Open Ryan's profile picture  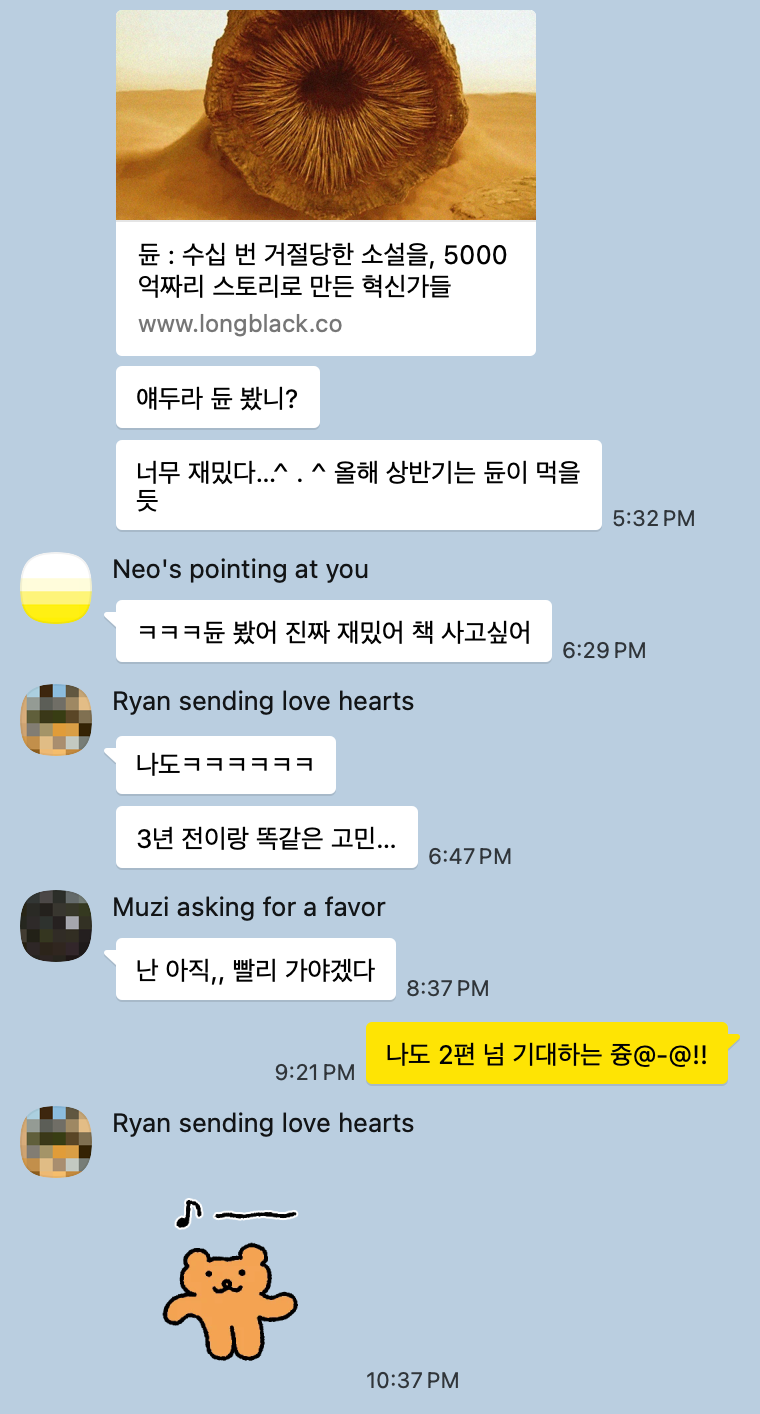click(56, 720)
